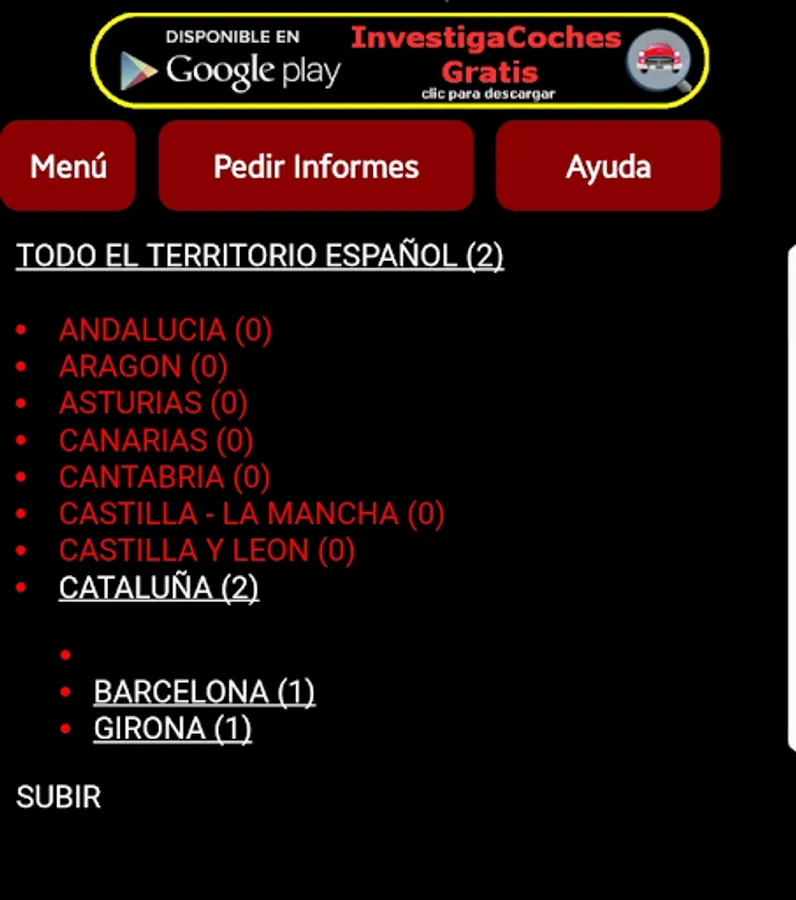Select Todo el territorio español link
The image size is (796, 900).
(x=260, y=256)
